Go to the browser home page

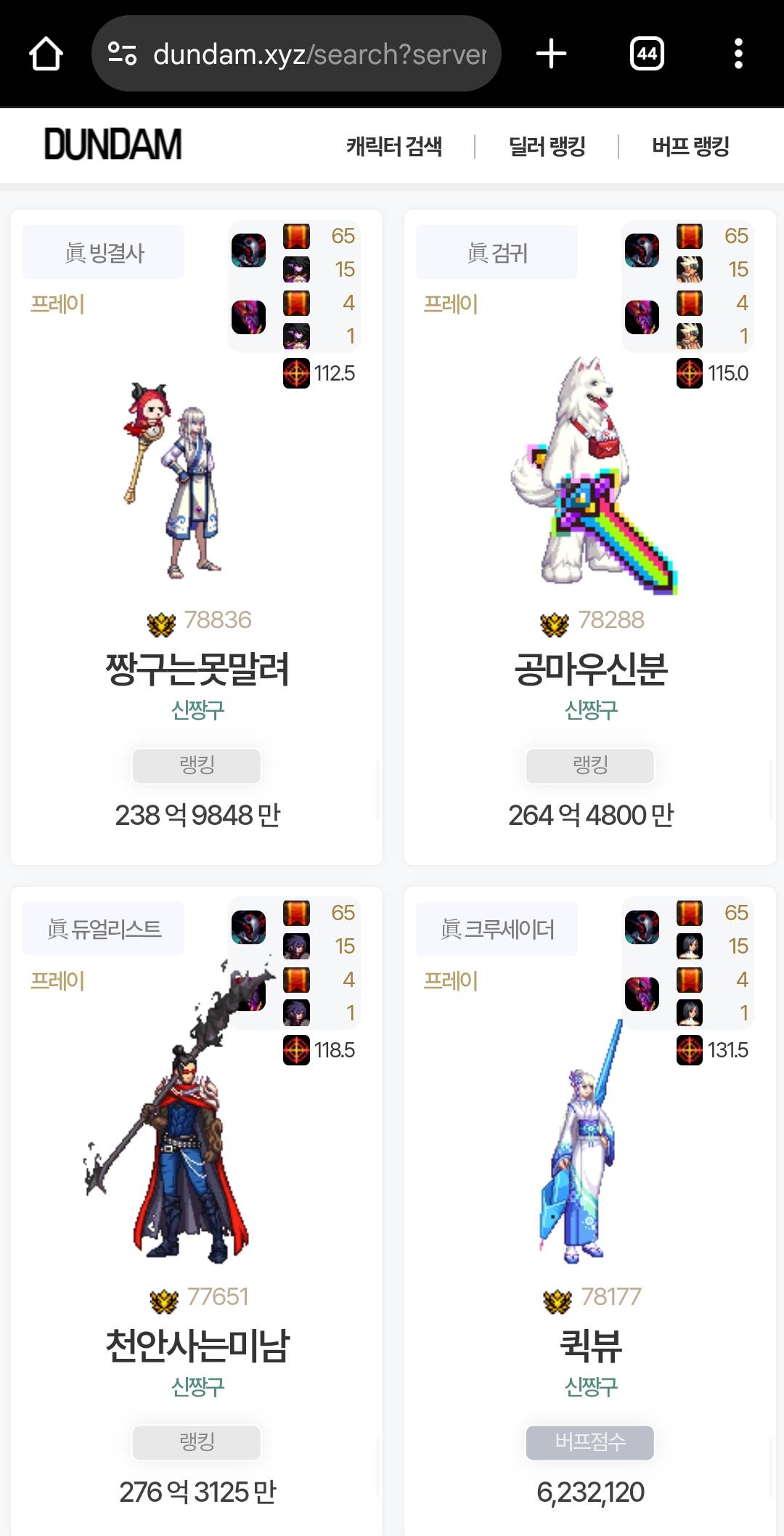point(46,54)
